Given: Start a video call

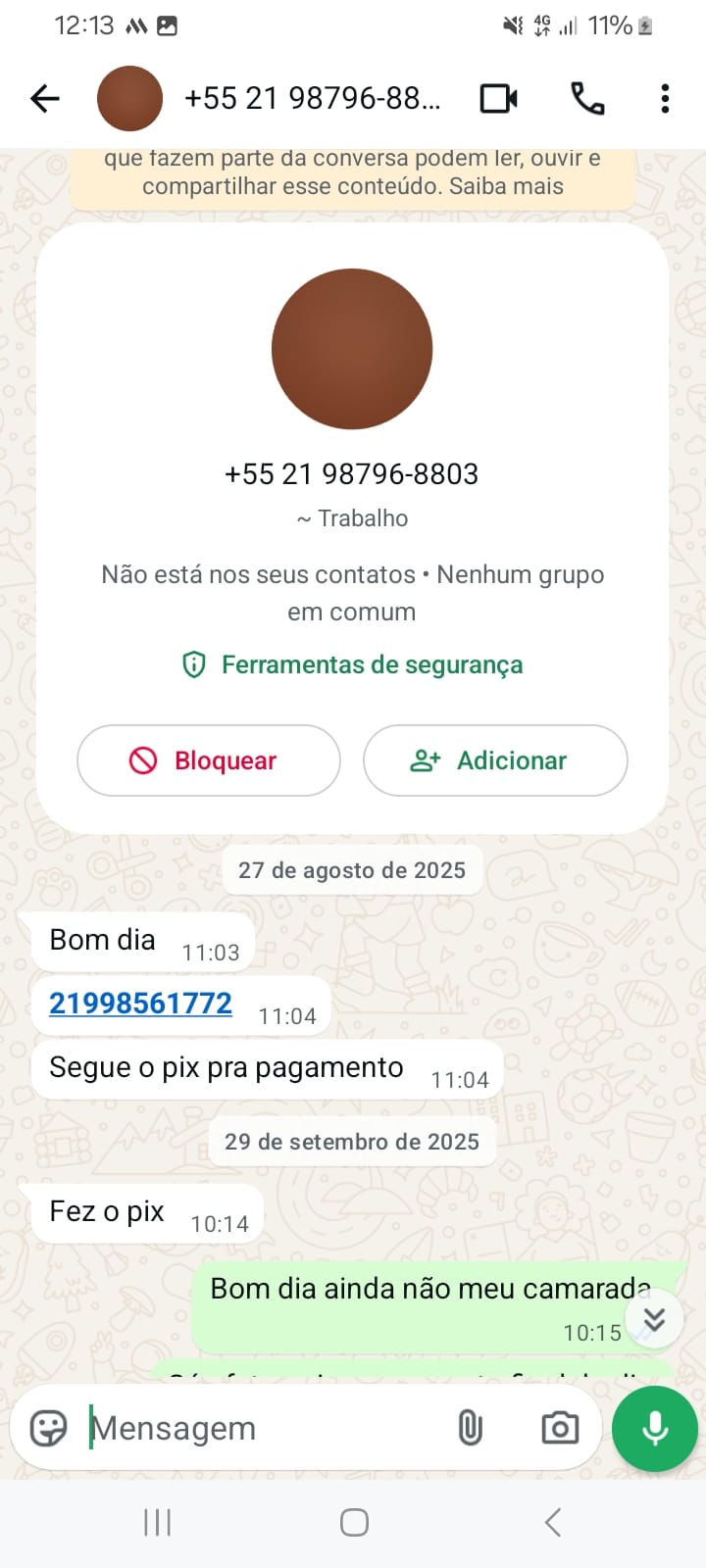Looking at the screenshot, I should (498, 98).
